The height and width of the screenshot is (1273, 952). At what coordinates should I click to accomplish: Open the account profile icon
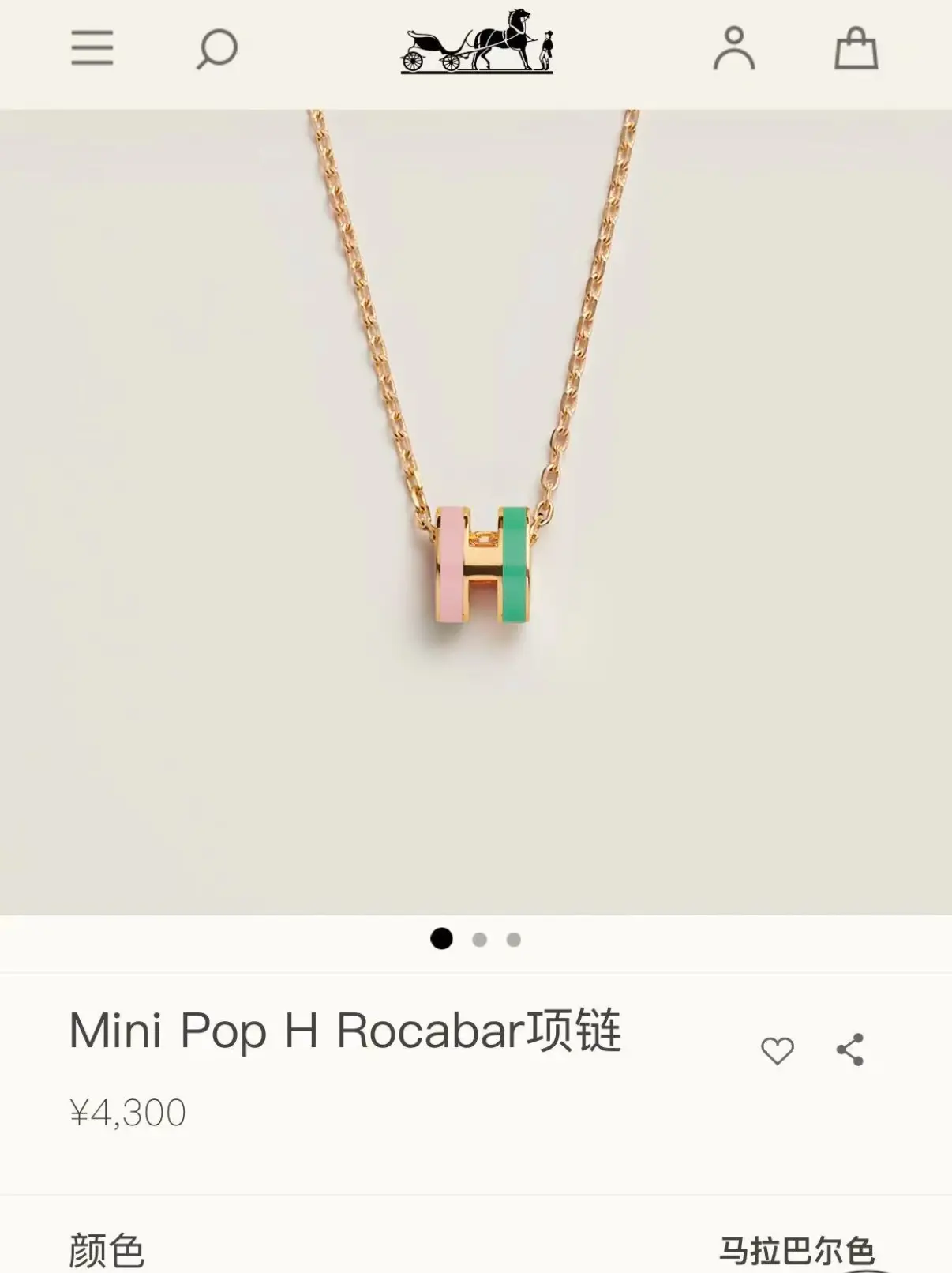(x=734, y=49)
